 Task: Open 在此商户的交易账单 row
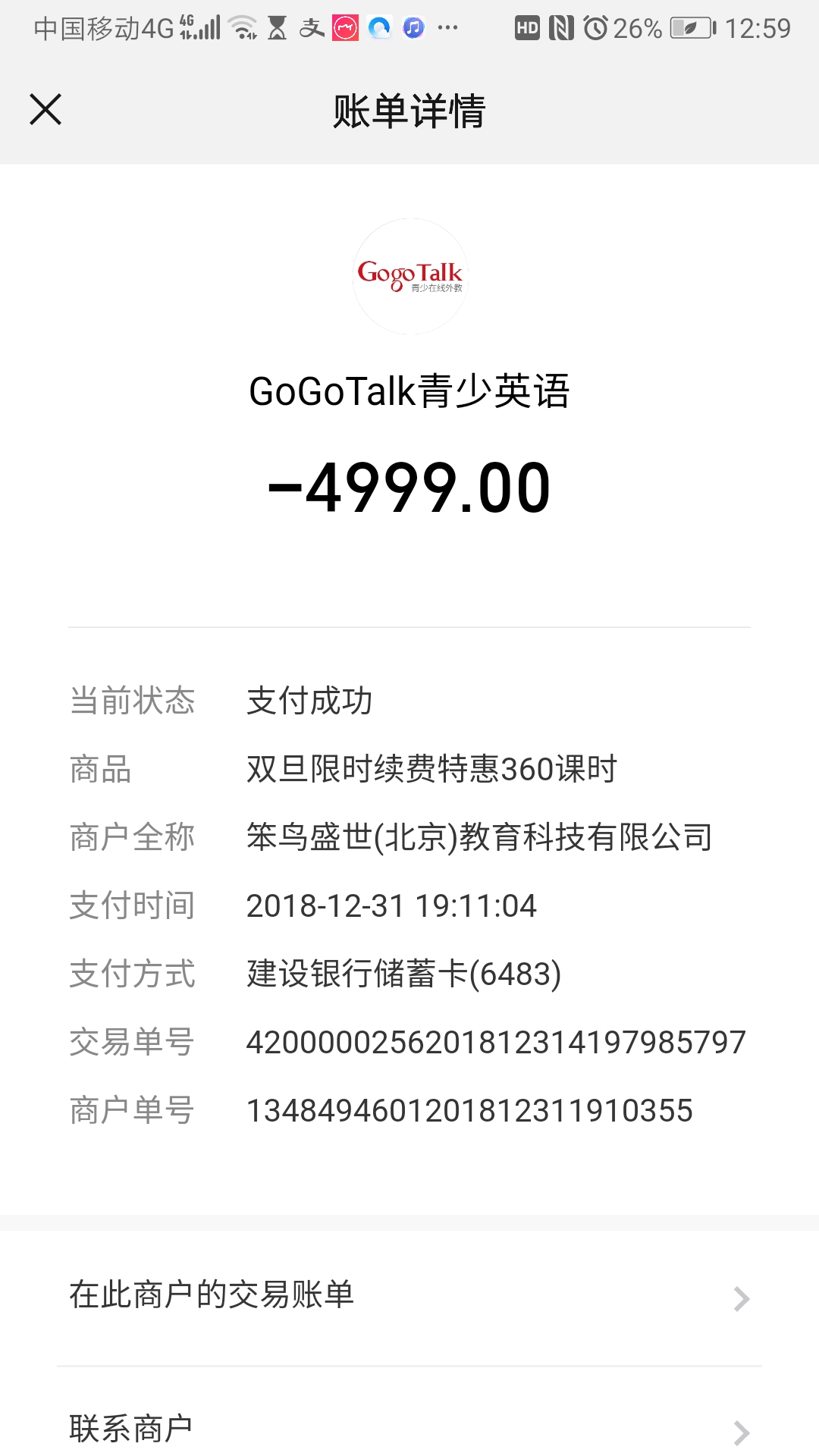(x=409, y=1297)
